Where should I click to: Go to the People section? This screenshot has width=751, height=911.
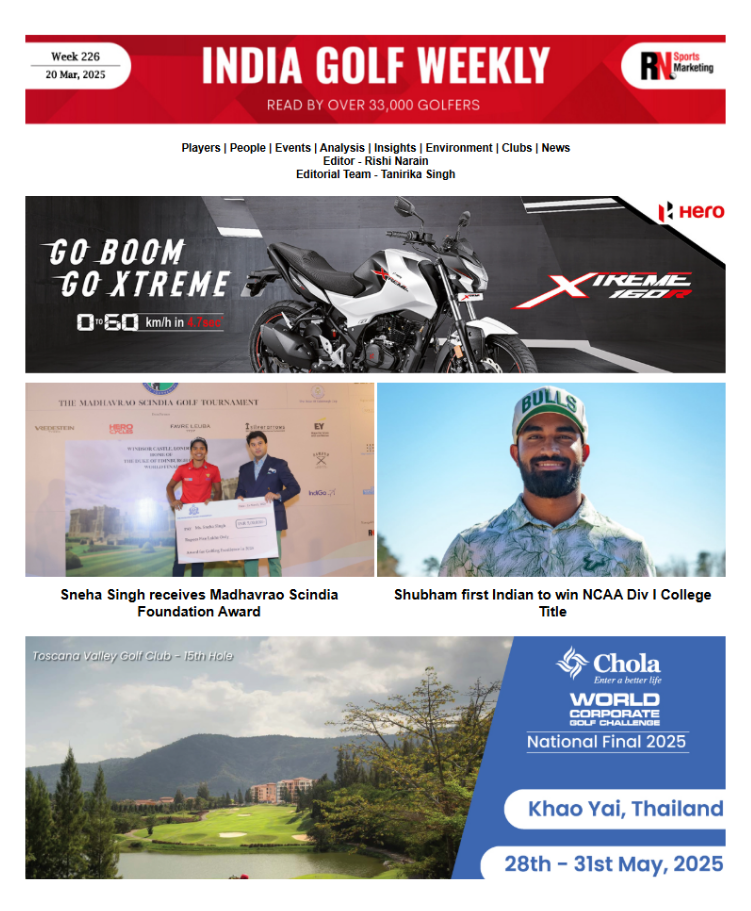[x=248, y=147]
